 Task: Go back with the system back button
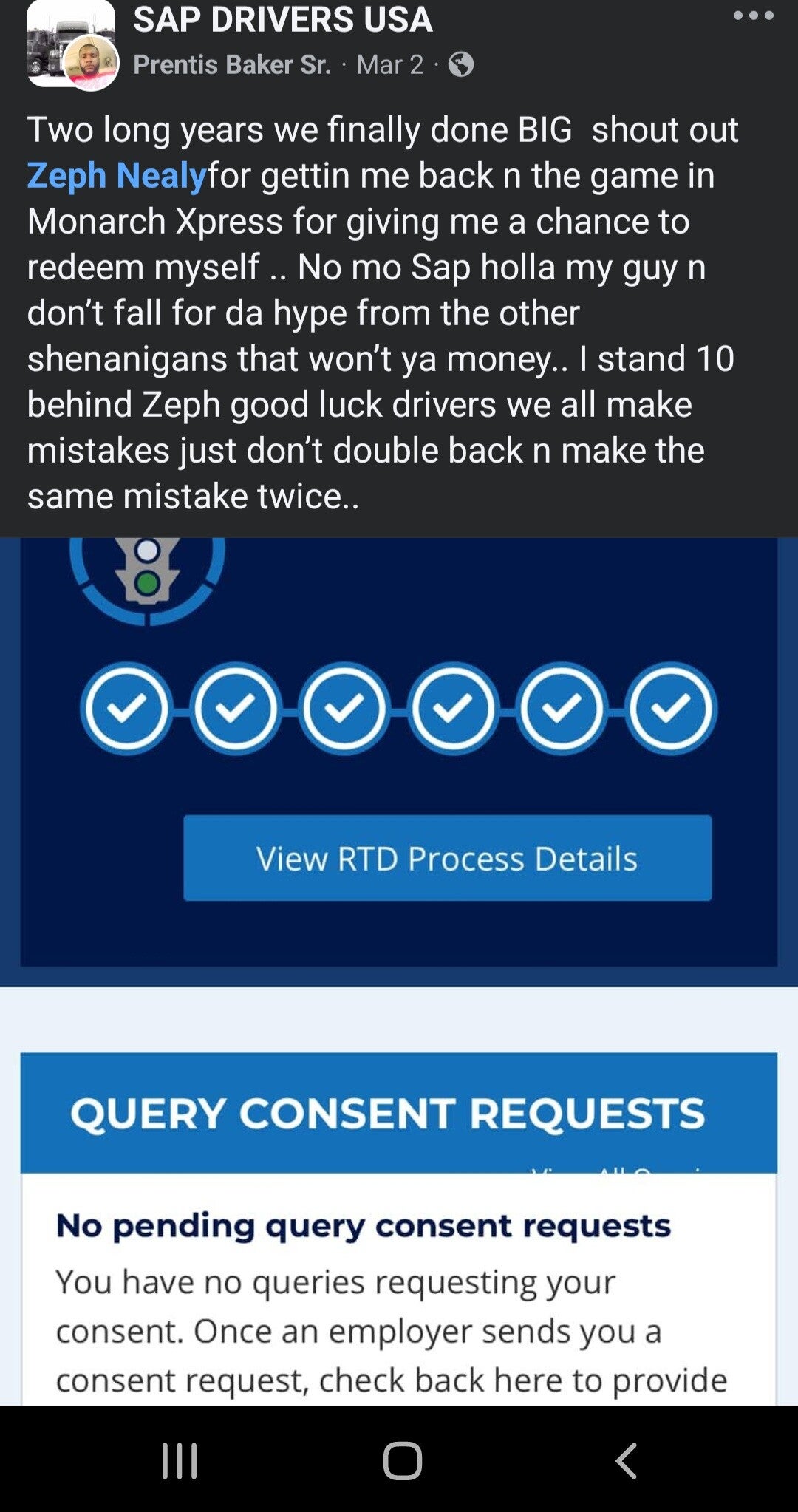click(626, 1460)
